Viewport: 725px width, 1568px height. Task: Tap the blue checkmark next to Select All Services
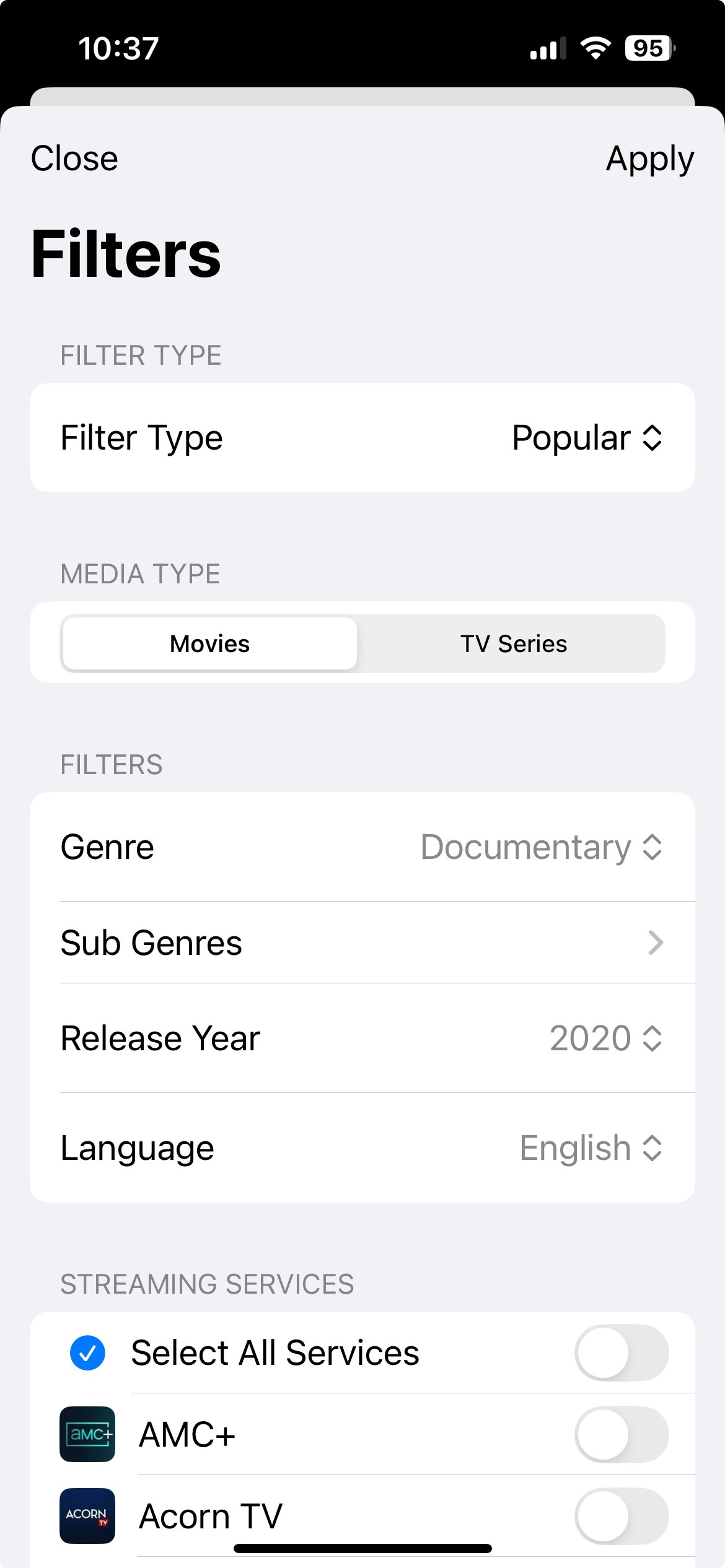87,1352
